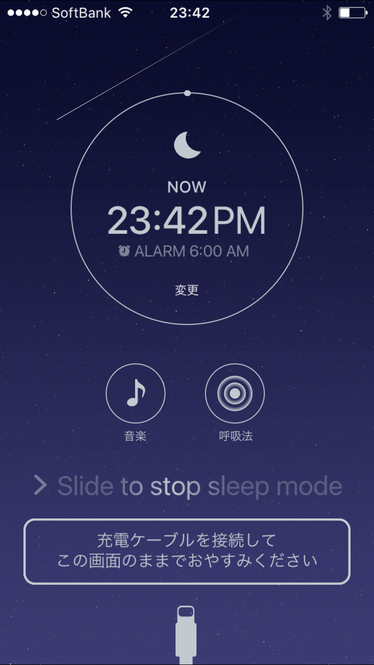Open the 音楽 music button
The width and height of the screenshot is (374, 665).
[x=136, y=393]
